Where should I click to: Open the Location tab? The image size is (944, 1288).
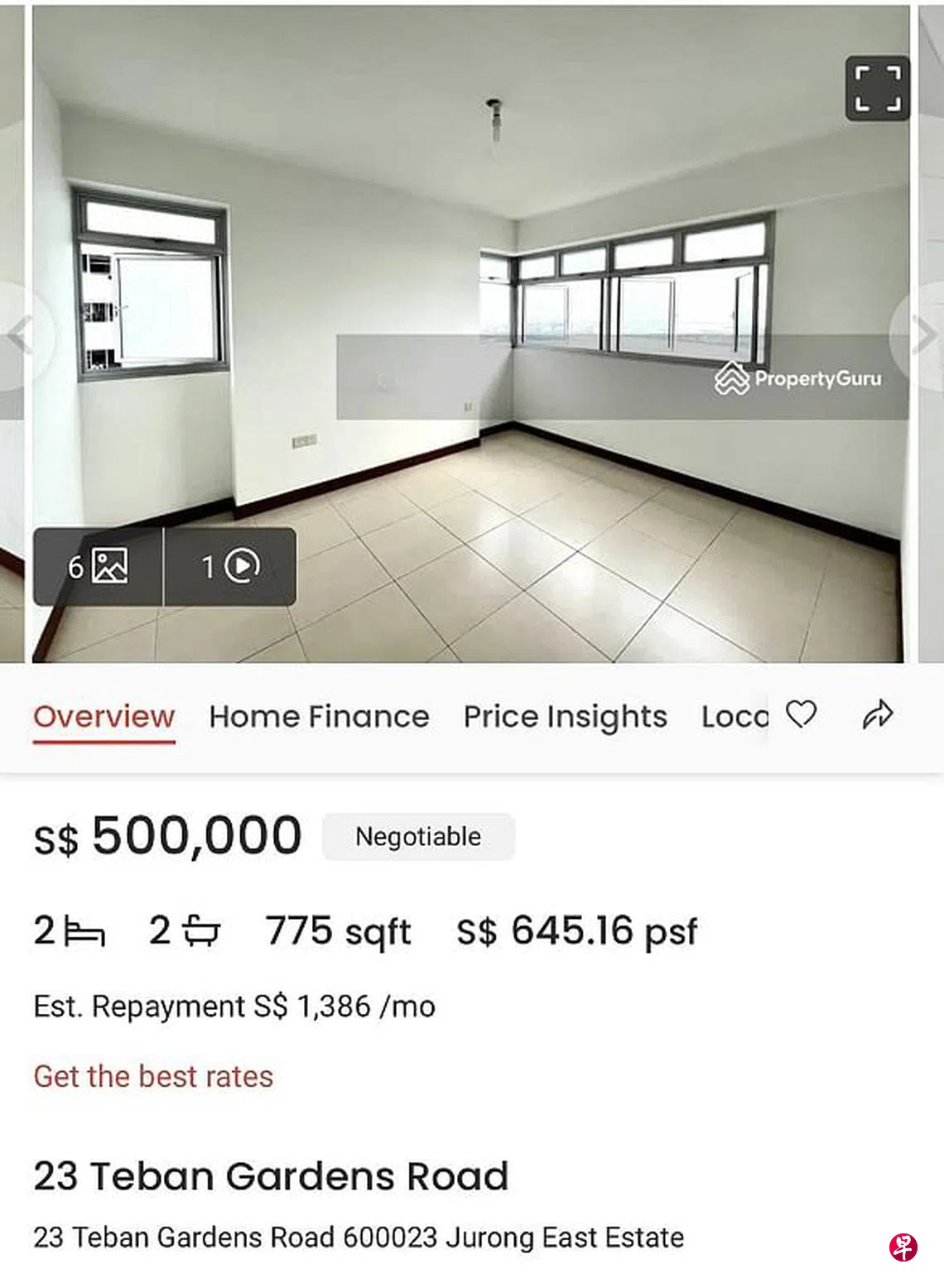click(x=734, y=716)
